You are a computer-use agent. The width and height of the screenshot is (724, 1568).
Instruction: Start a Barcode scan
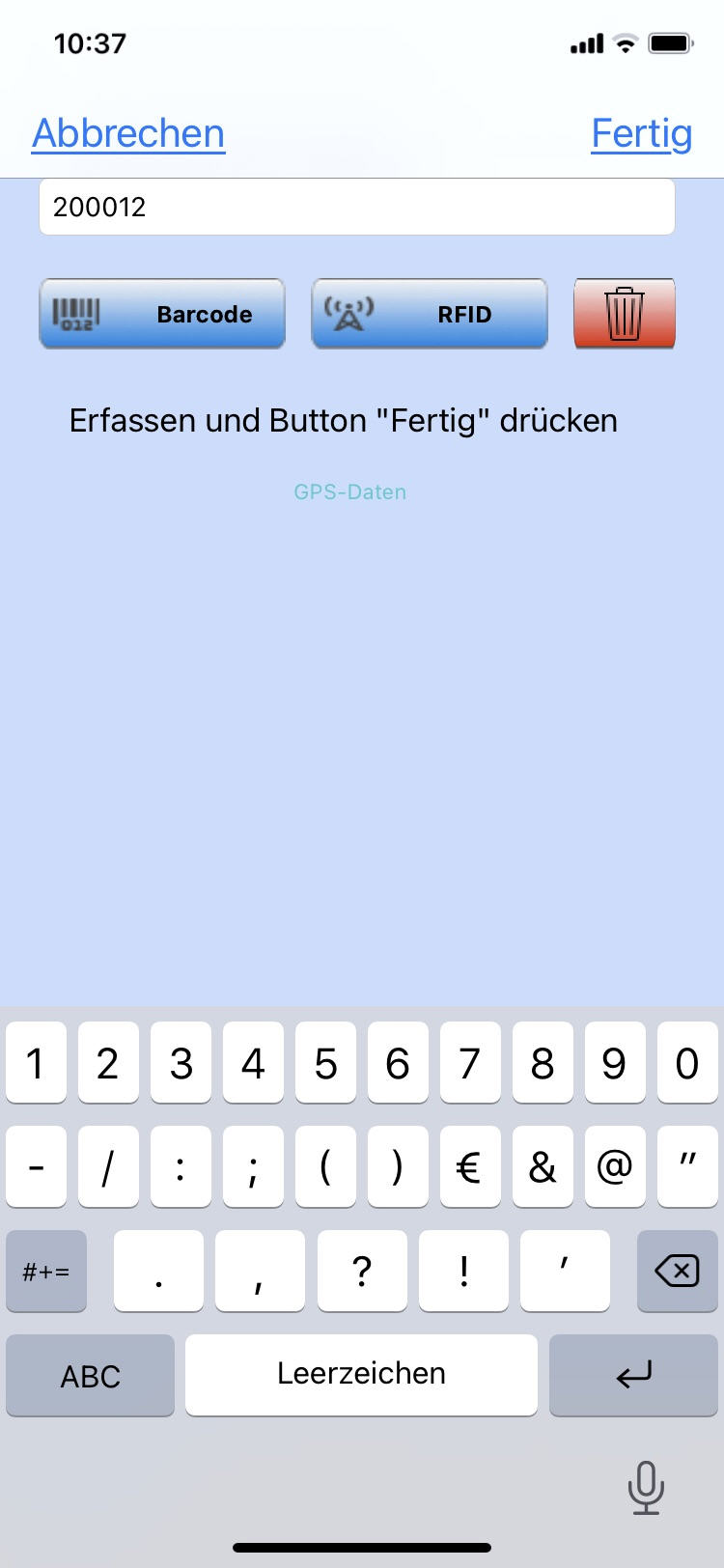162,314
